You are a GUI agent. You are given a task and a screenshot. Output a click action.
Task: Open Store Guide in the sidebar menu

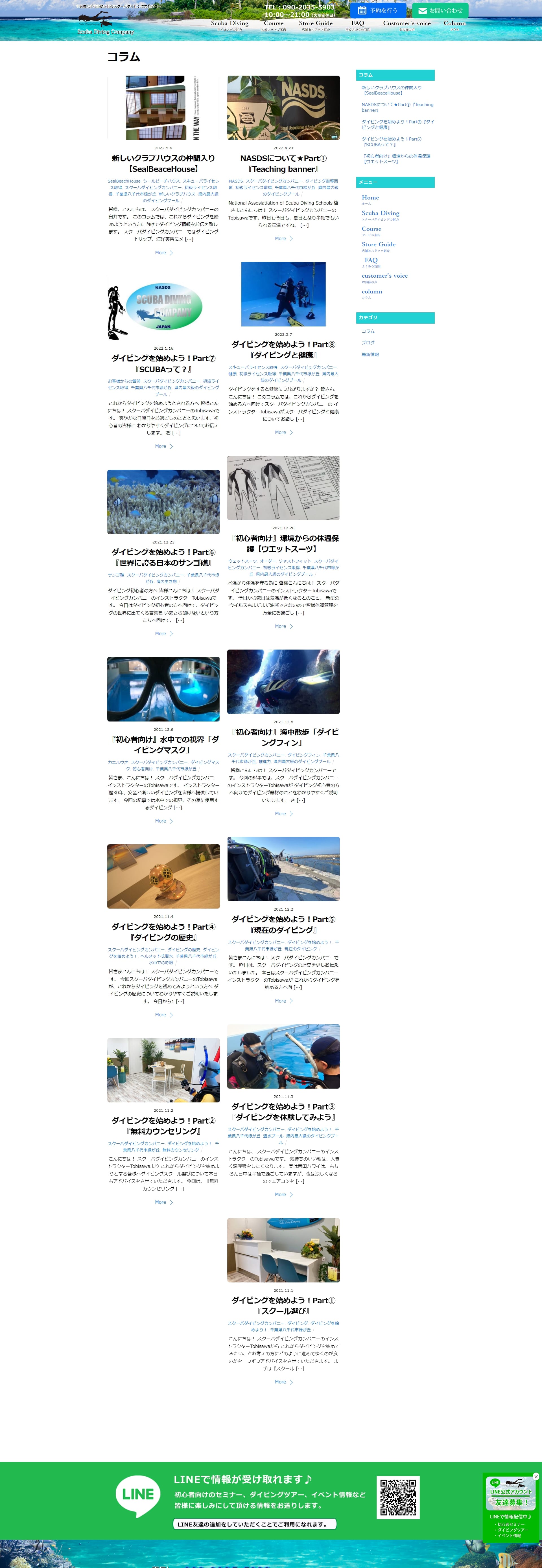coord(378,245)
